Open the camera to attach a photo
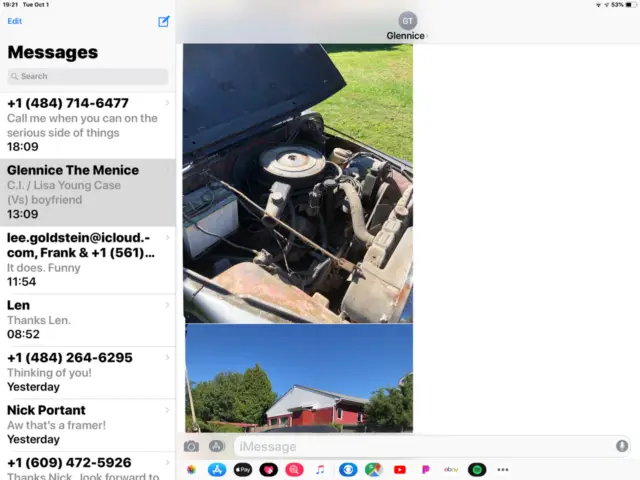This screenshot has width=640, height=480. 191,447
